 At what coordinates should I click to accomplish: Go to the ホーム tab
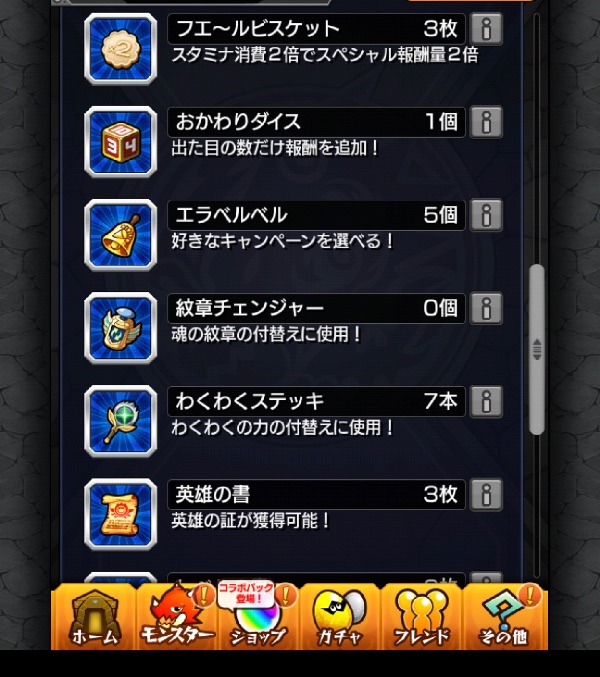pos(93,616)
